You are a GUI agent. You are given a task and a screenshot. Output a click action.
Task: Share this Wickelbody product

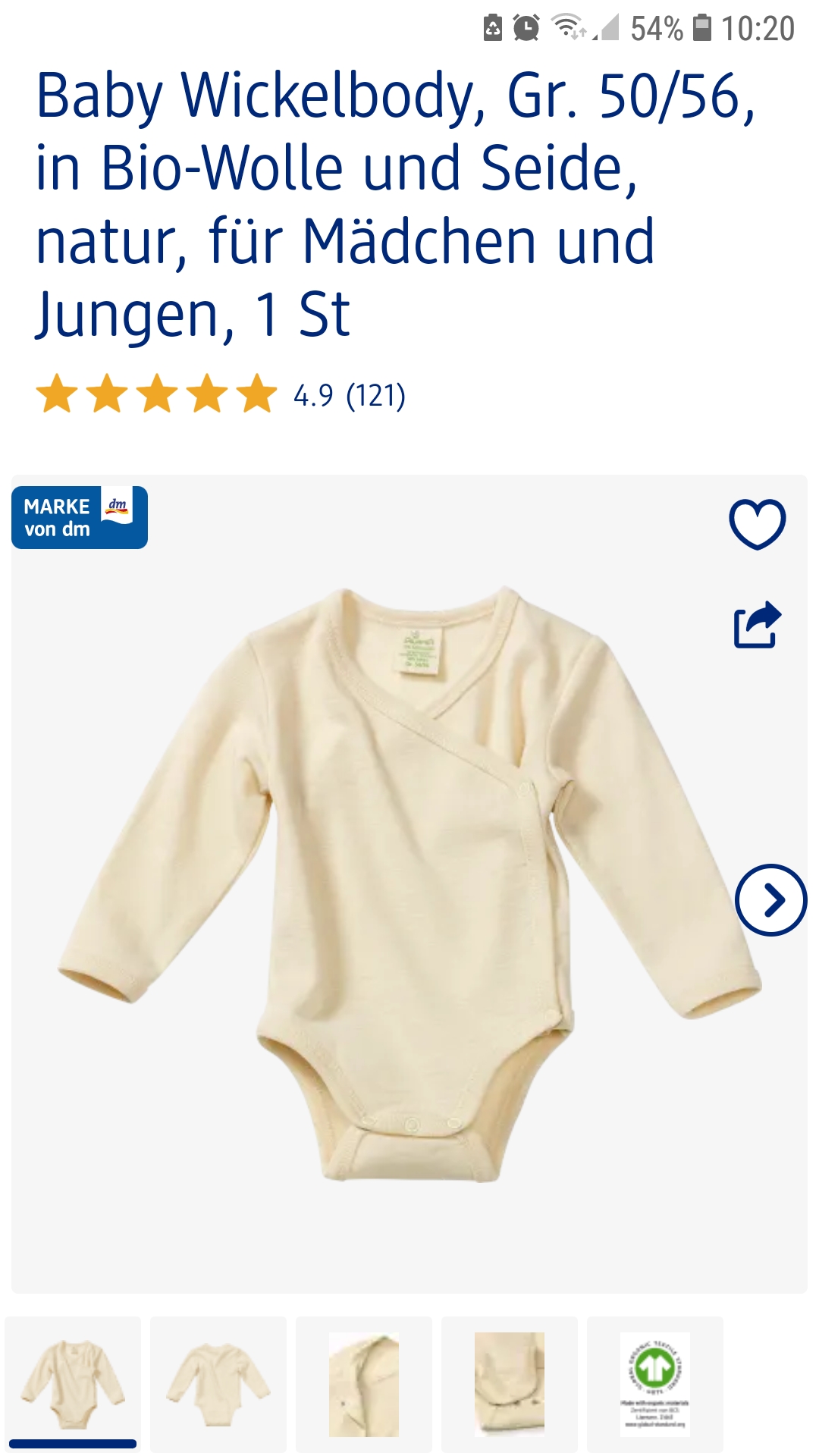coord(757,625)
